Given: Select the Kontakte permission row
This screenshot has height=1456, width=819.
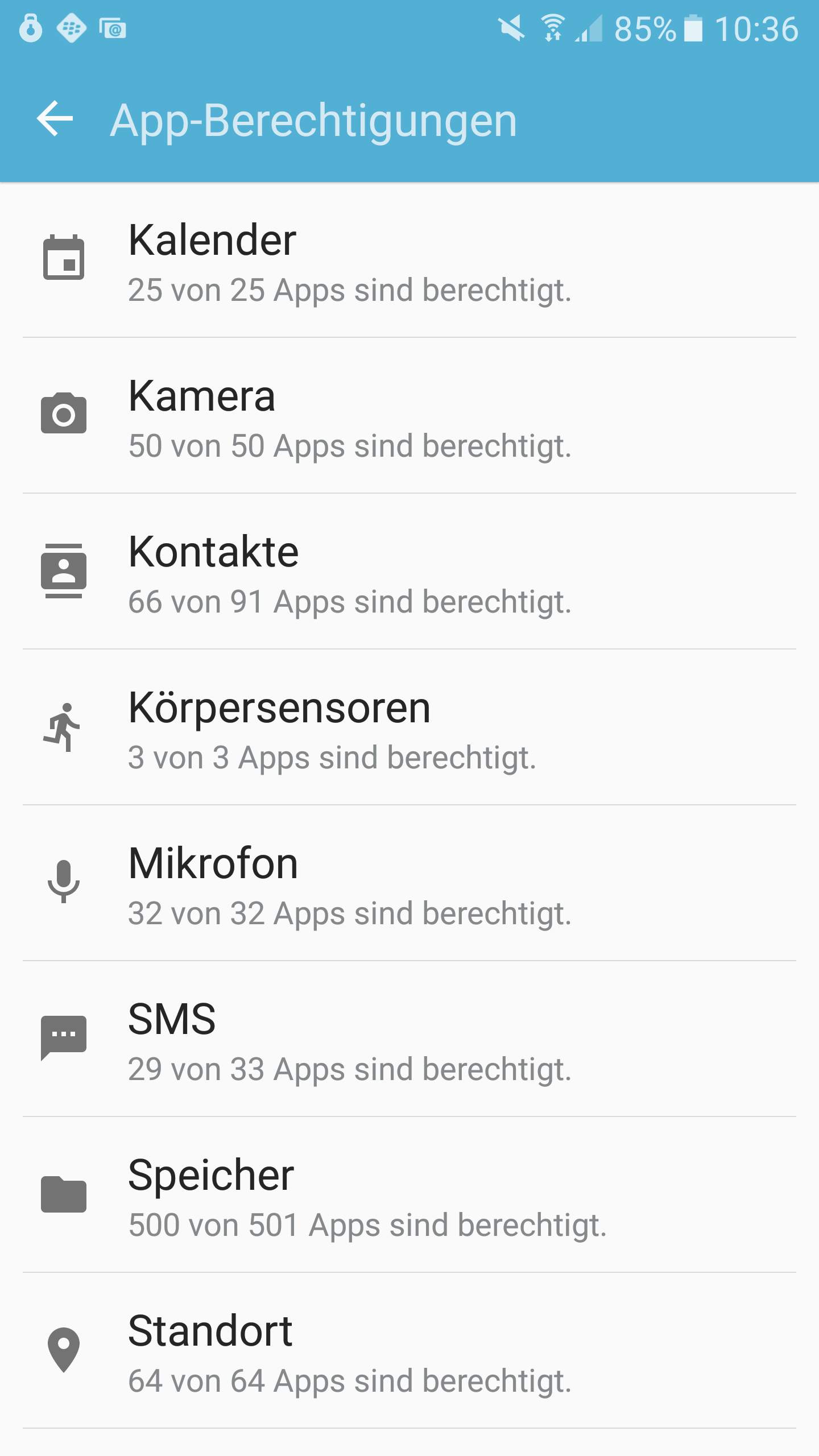Looking at the screenshot, I should coord(409,572).
